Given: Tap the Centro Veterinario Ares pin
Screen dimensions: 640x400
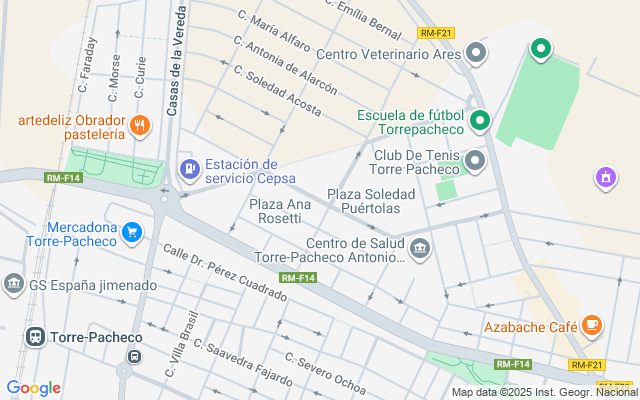Looking at the screenshot, I should click(477, 53).
